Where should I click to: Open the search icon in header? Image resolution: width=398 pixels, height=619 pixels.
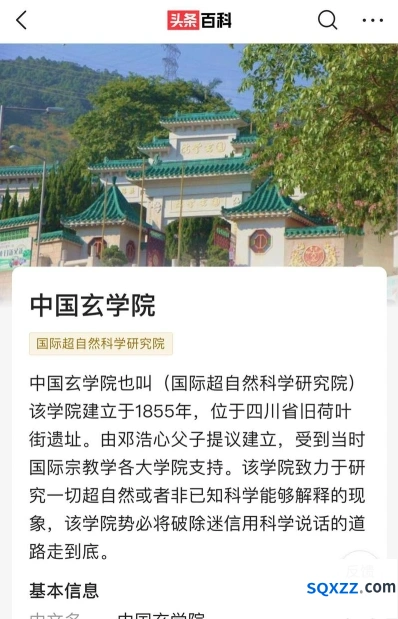click(x=328, y=20)
